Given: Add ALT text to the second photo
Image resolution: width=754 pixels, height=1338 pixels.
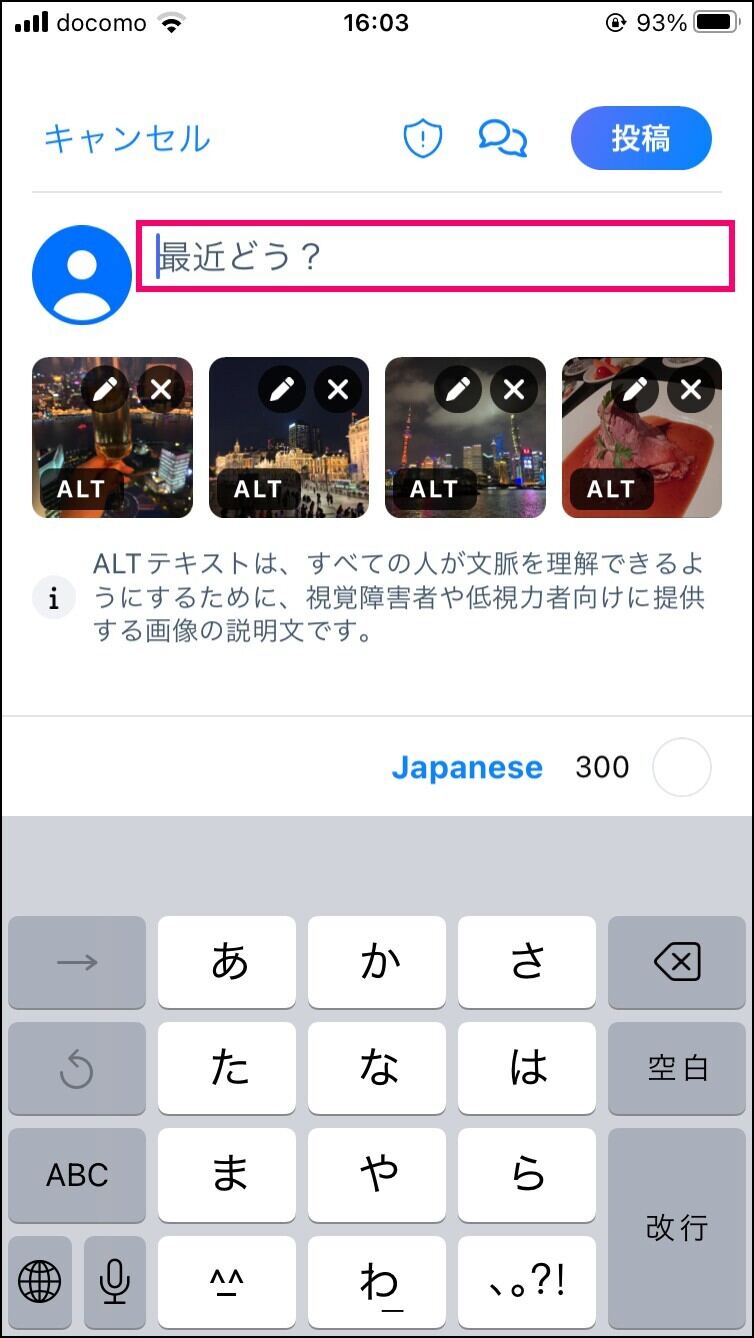Looking at the screenshot, I should [x=258, y=489].
